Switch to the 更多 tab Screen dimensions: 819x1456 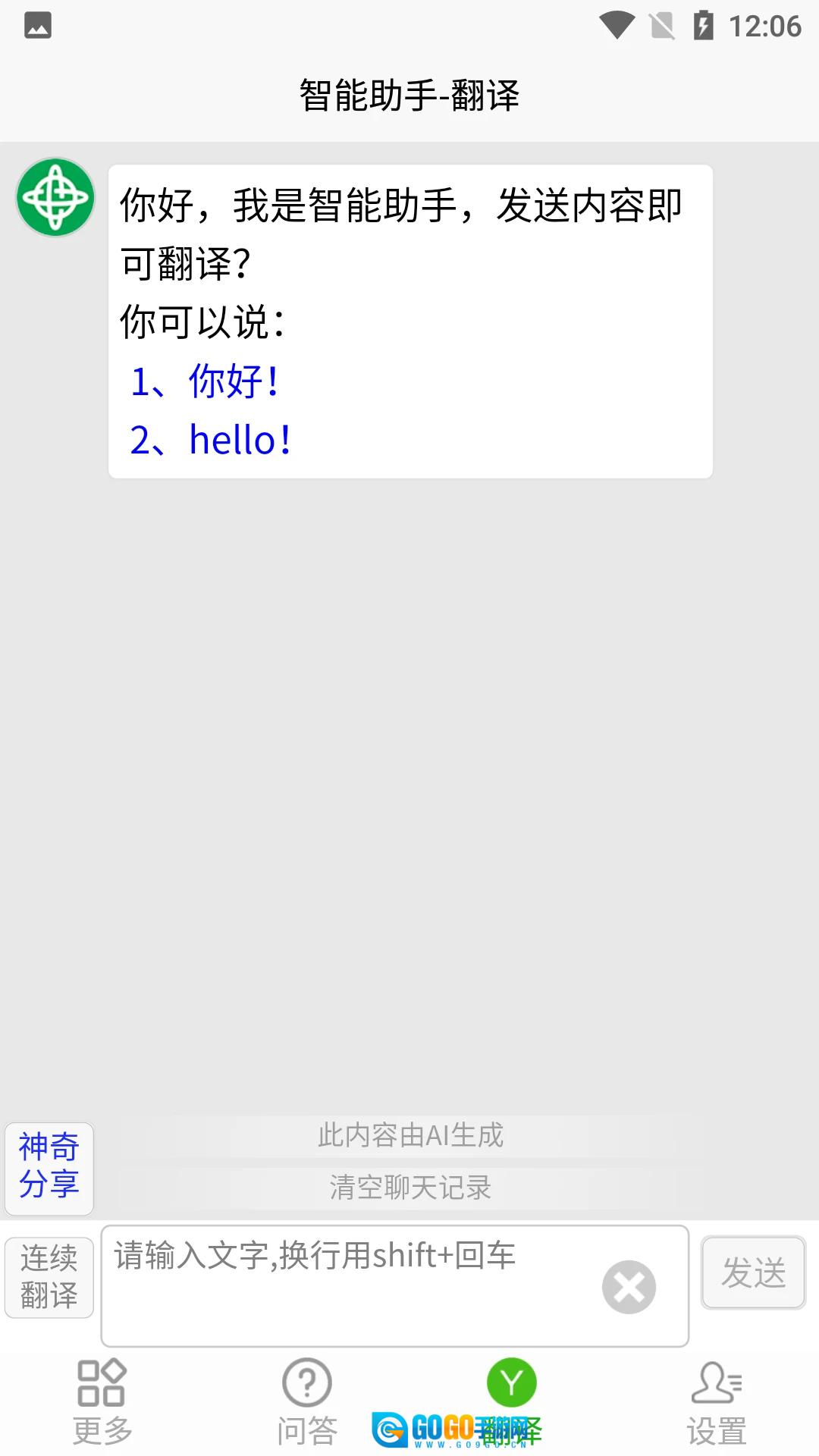102,1403
